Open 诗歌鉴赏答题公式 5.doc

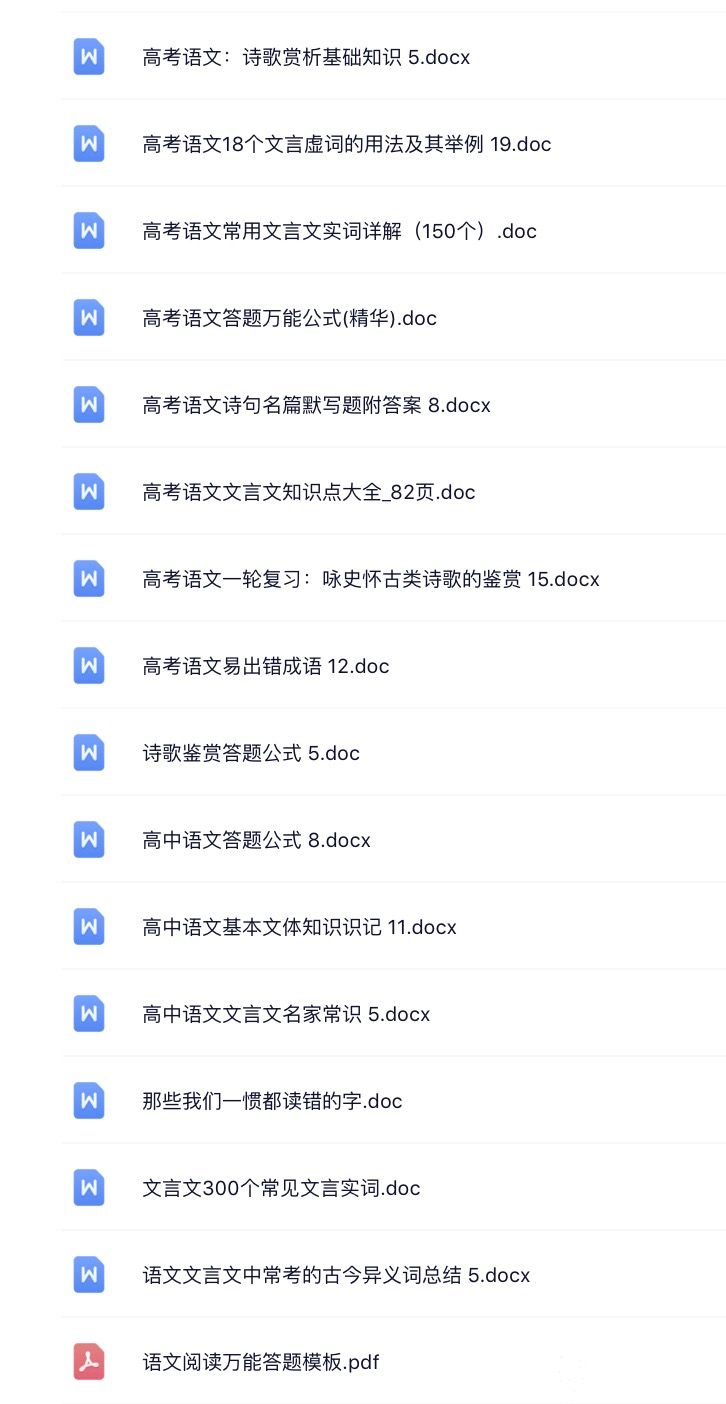[250, 753]
